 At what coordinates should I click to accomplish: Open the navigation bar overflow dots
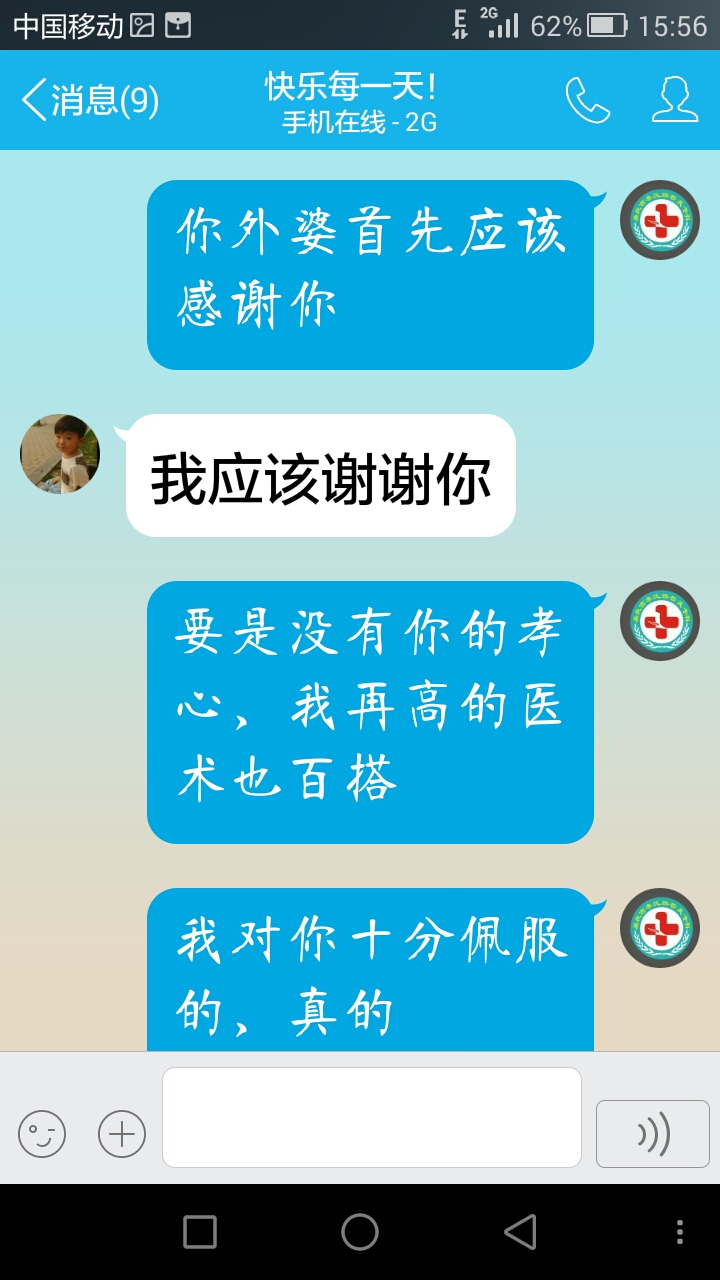pyautogui.click(x=680, y=1232)
